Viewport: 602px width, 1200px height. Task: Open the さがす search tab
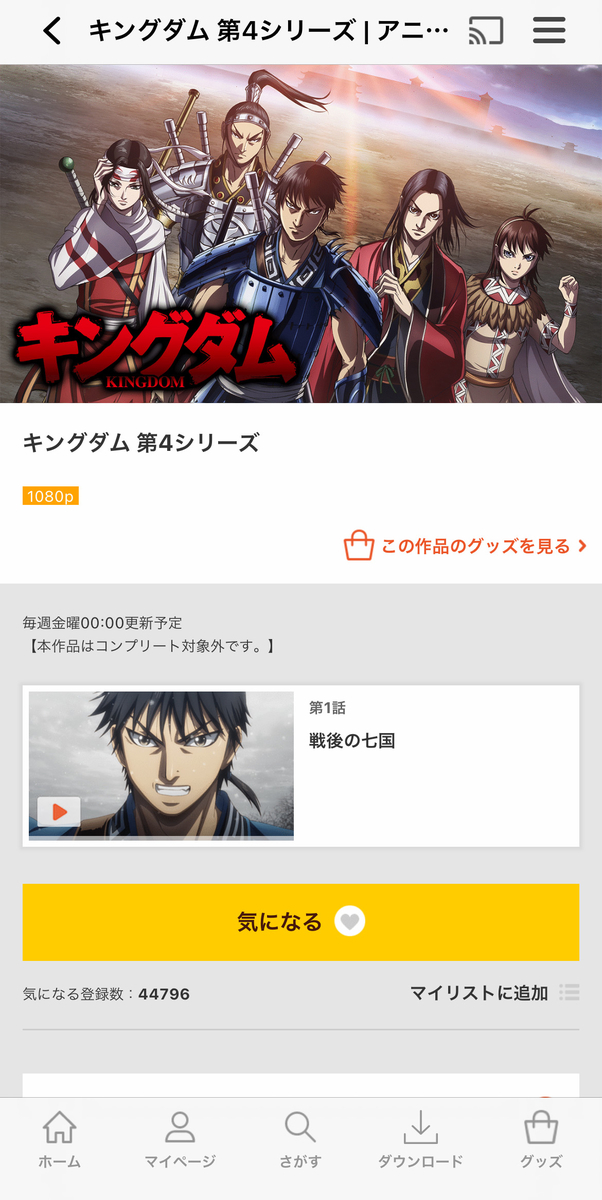tap(300, 1141)
